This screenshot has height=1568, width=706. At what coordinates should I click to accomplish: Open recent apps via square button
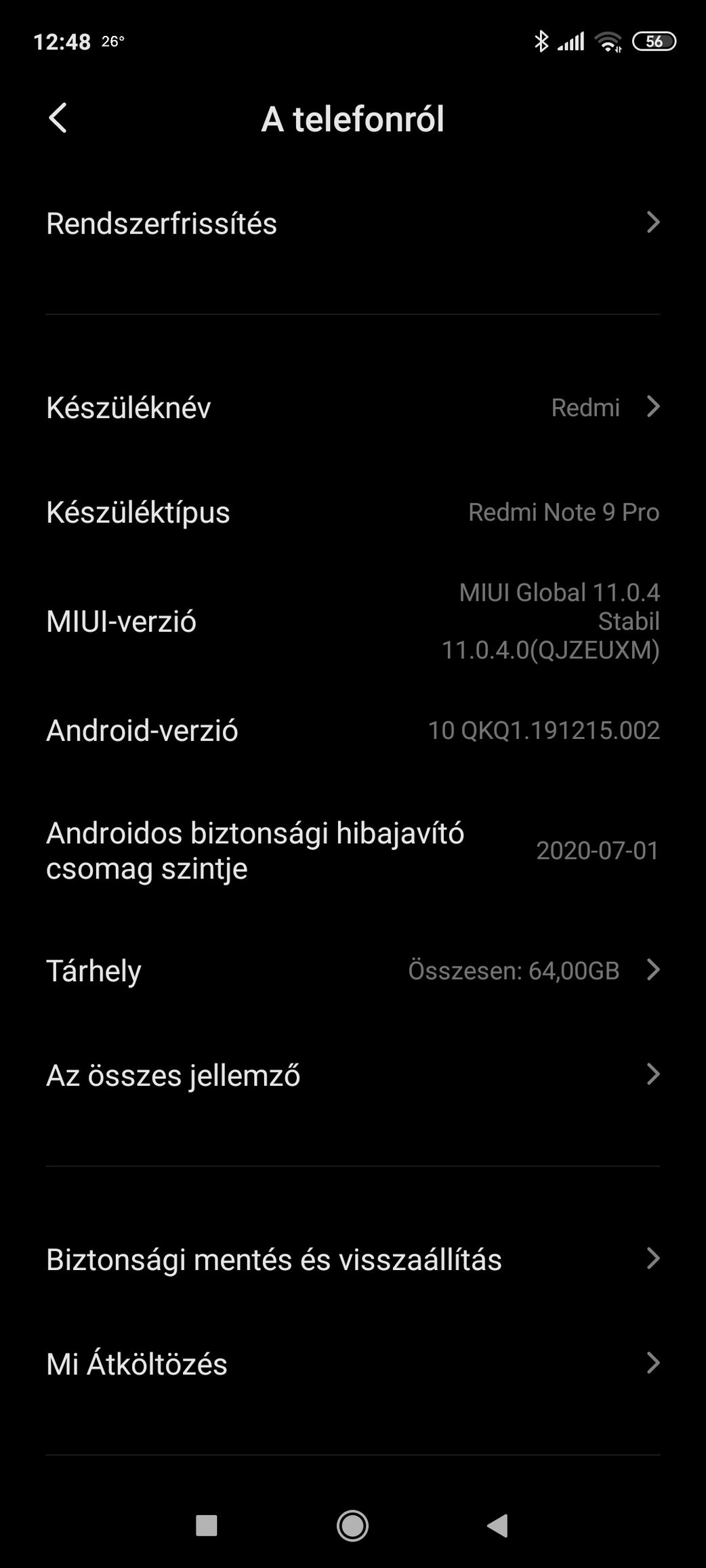pos(206,1525)
